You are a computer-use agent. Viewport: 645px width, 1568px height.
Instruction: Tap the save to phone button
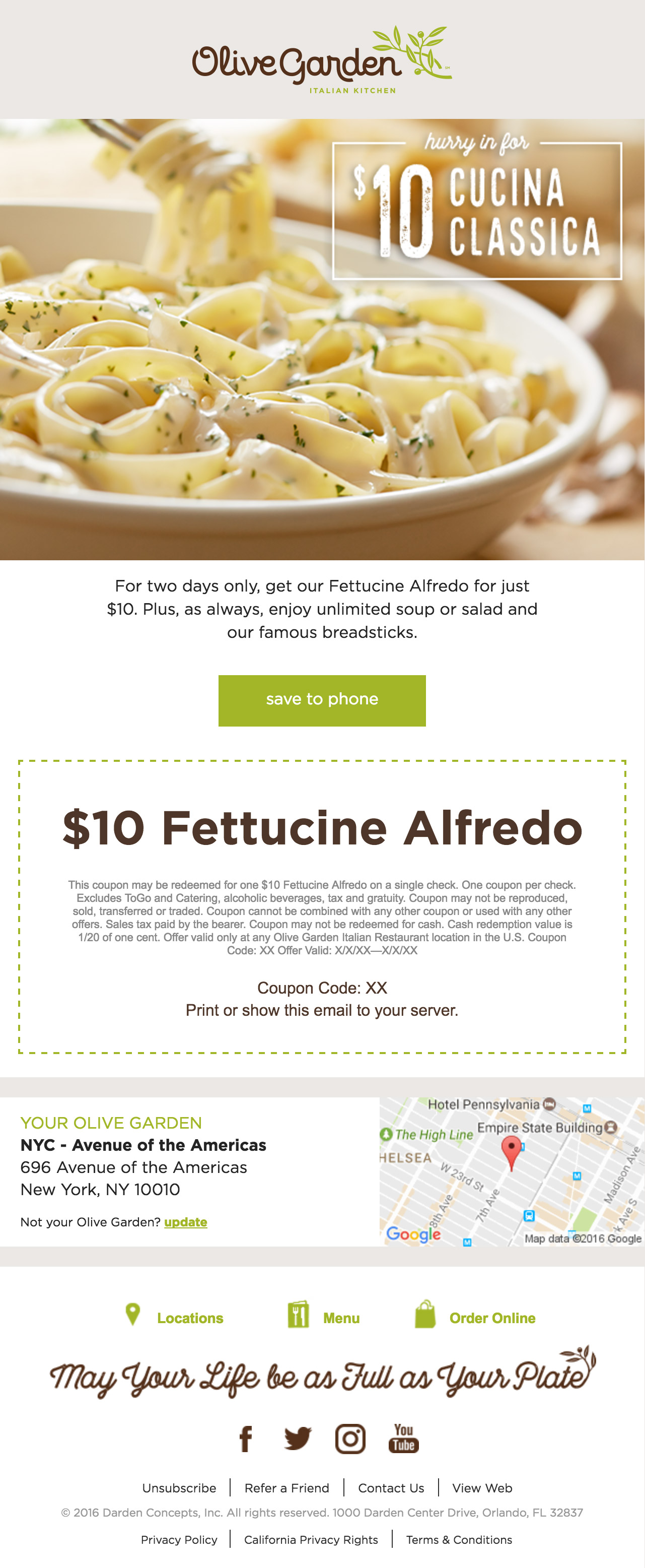[x=322, y=700]
